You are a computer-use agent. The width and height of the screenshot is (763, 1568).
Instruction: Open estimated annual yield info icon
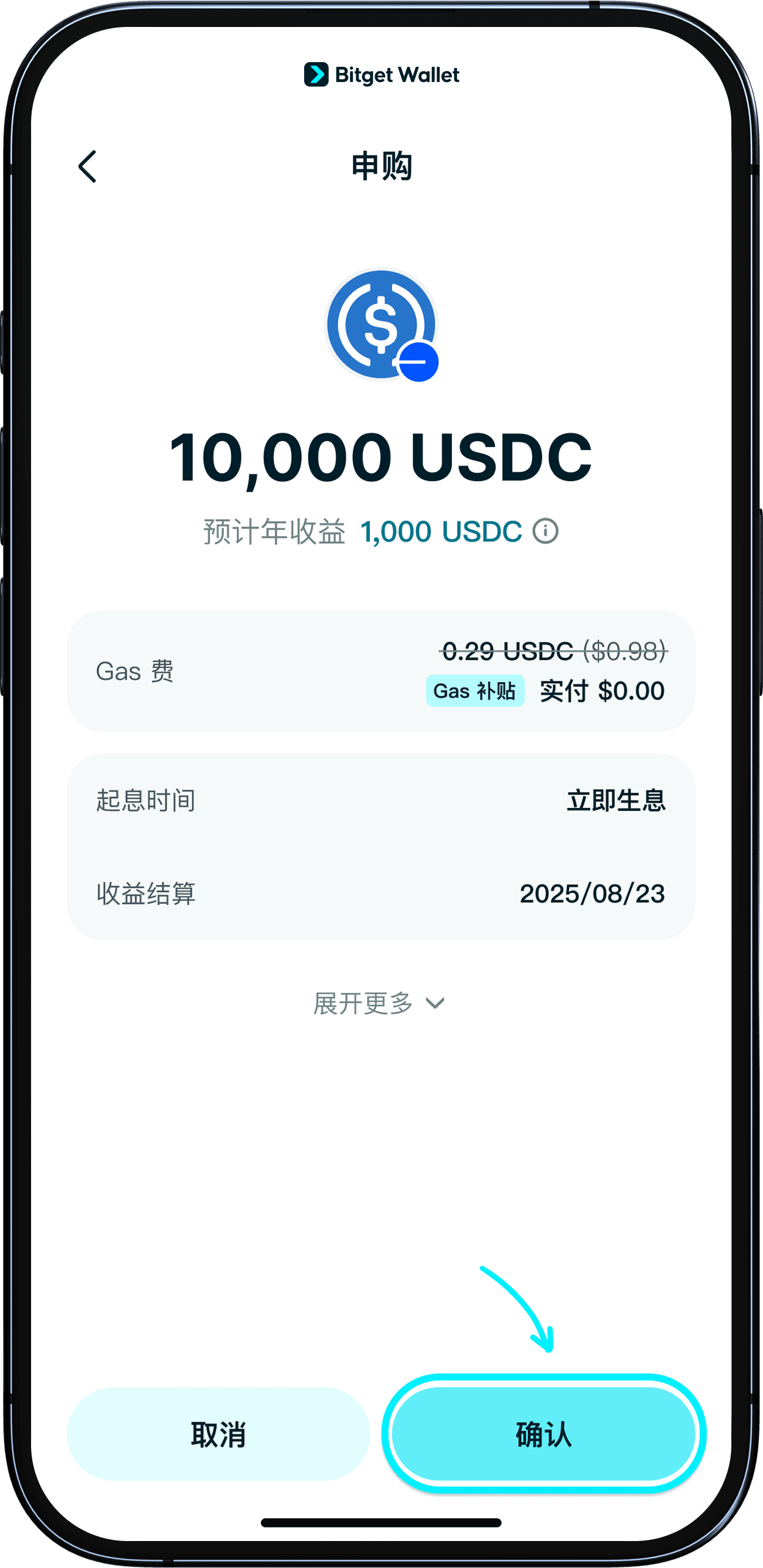(x=545, y=531)
